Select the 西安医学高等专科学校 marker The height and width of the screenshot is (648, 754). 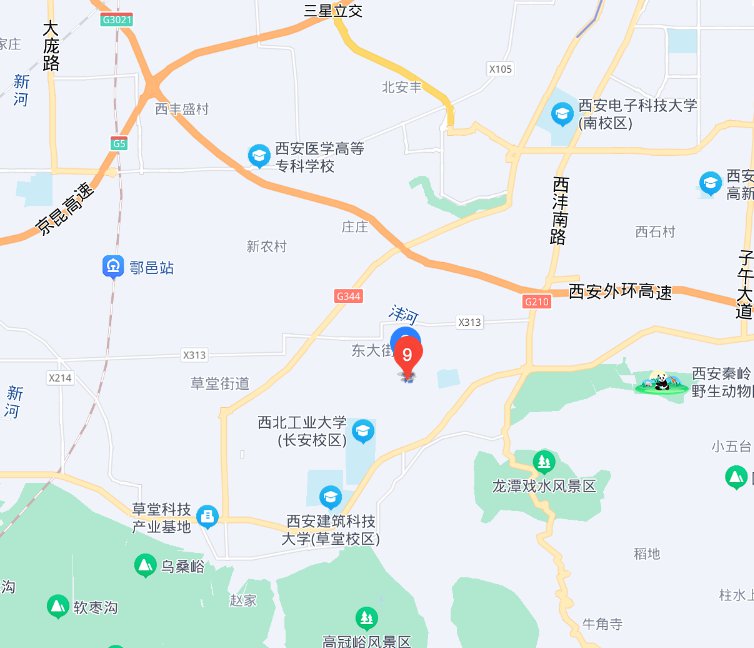click(x=259, y=156)
